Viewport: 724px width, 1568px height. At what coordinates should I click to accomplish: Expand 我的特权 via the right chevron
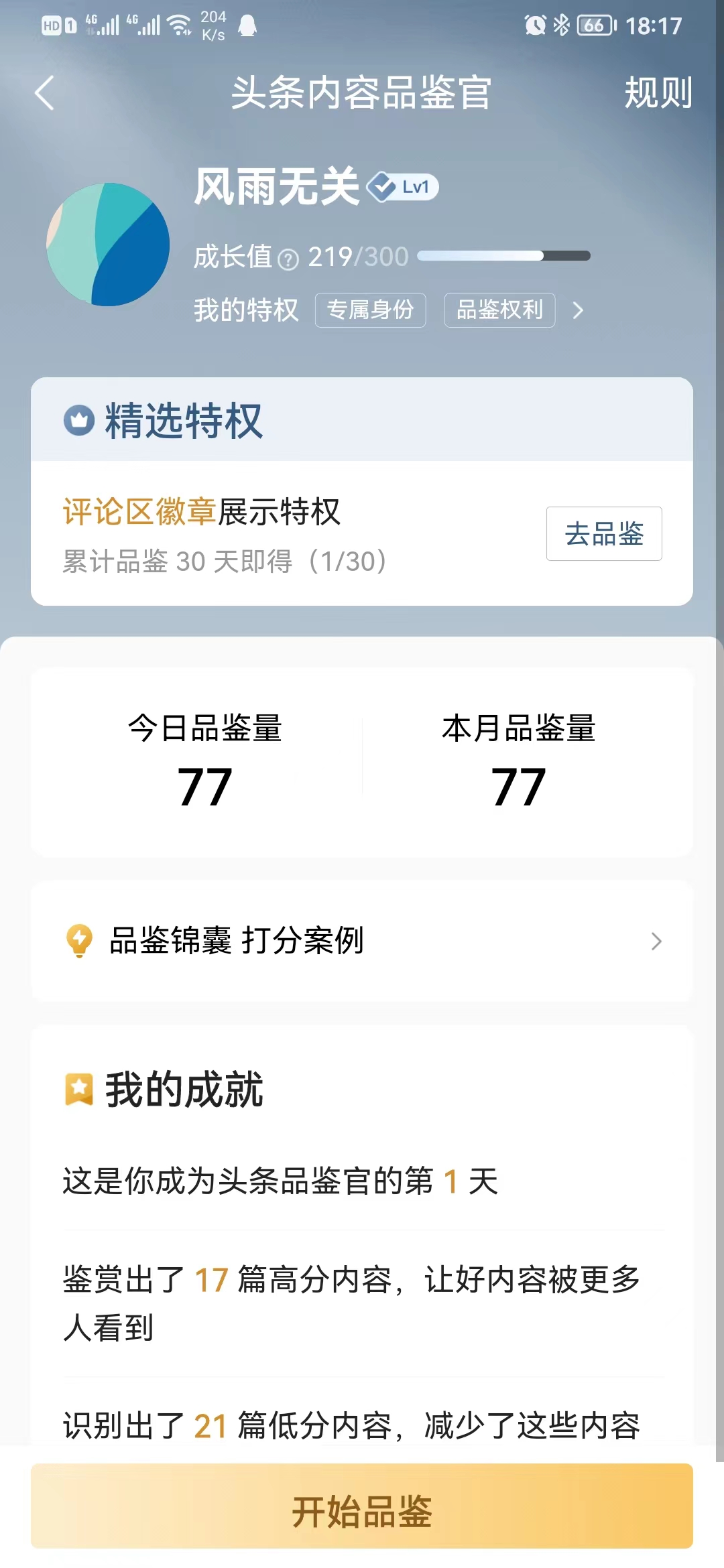(579, 310)
